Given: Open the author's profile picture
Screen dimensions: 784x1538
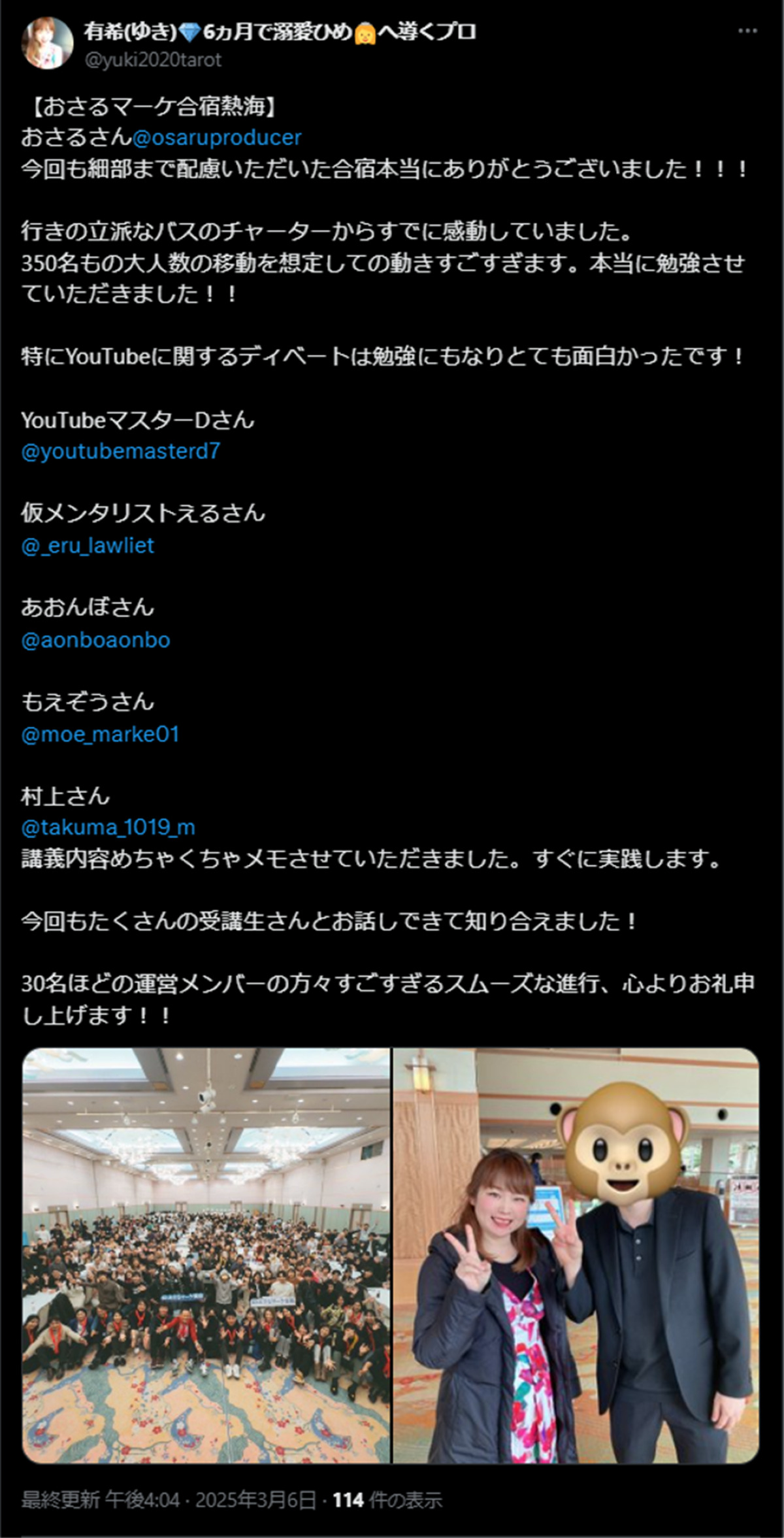Looking at the screenshot, I should pyautogui.click(x=48, y=43).
